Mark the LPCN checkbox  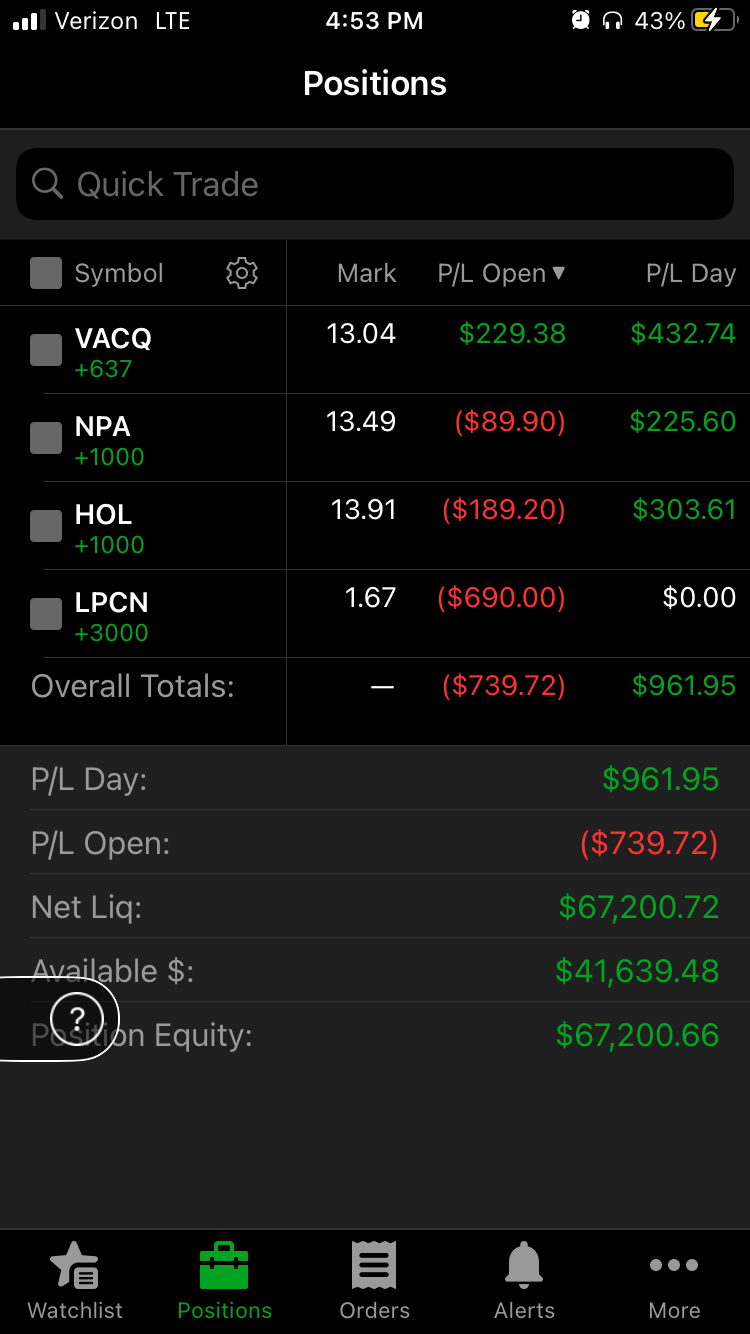coord(46,614)
